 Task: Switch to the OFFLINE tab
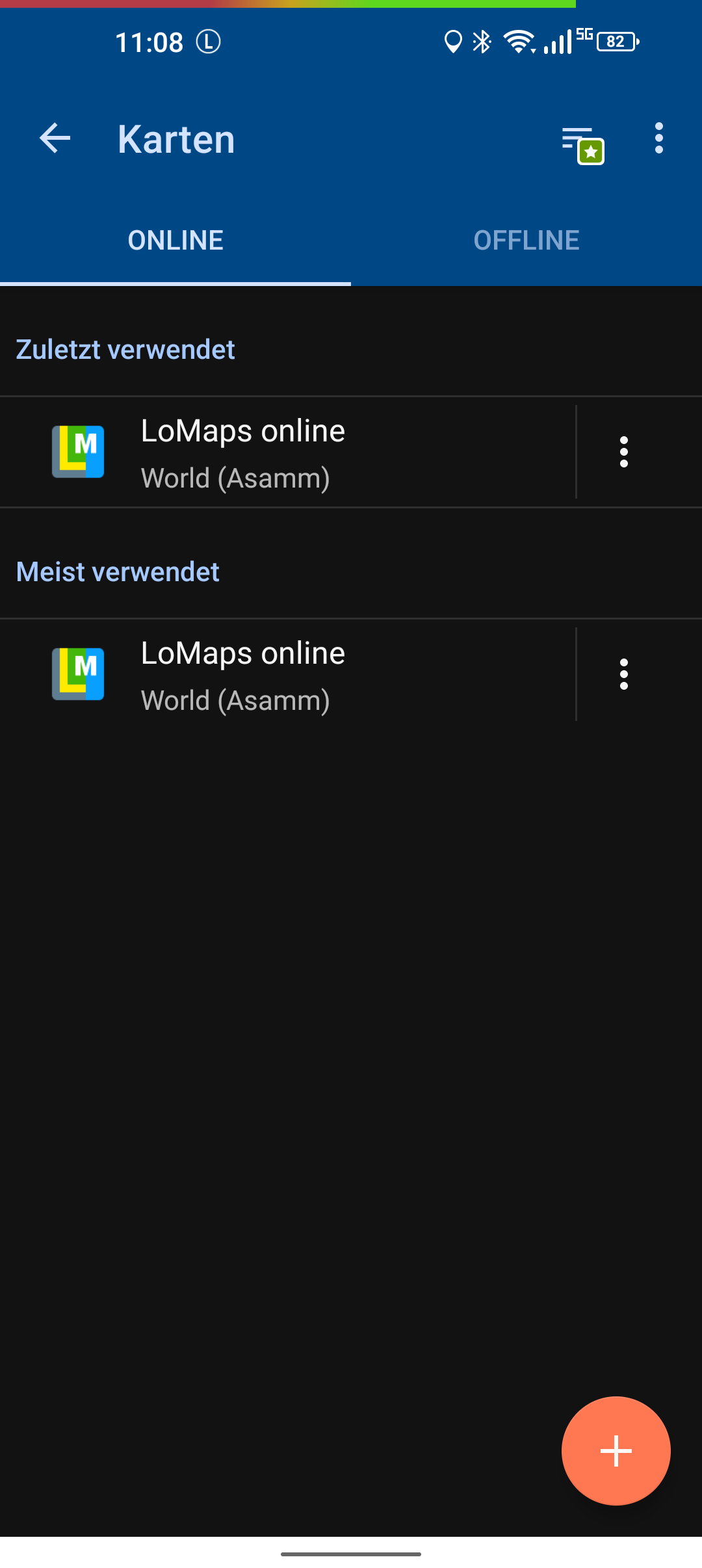pyautogui.click(x=526, y=241)
